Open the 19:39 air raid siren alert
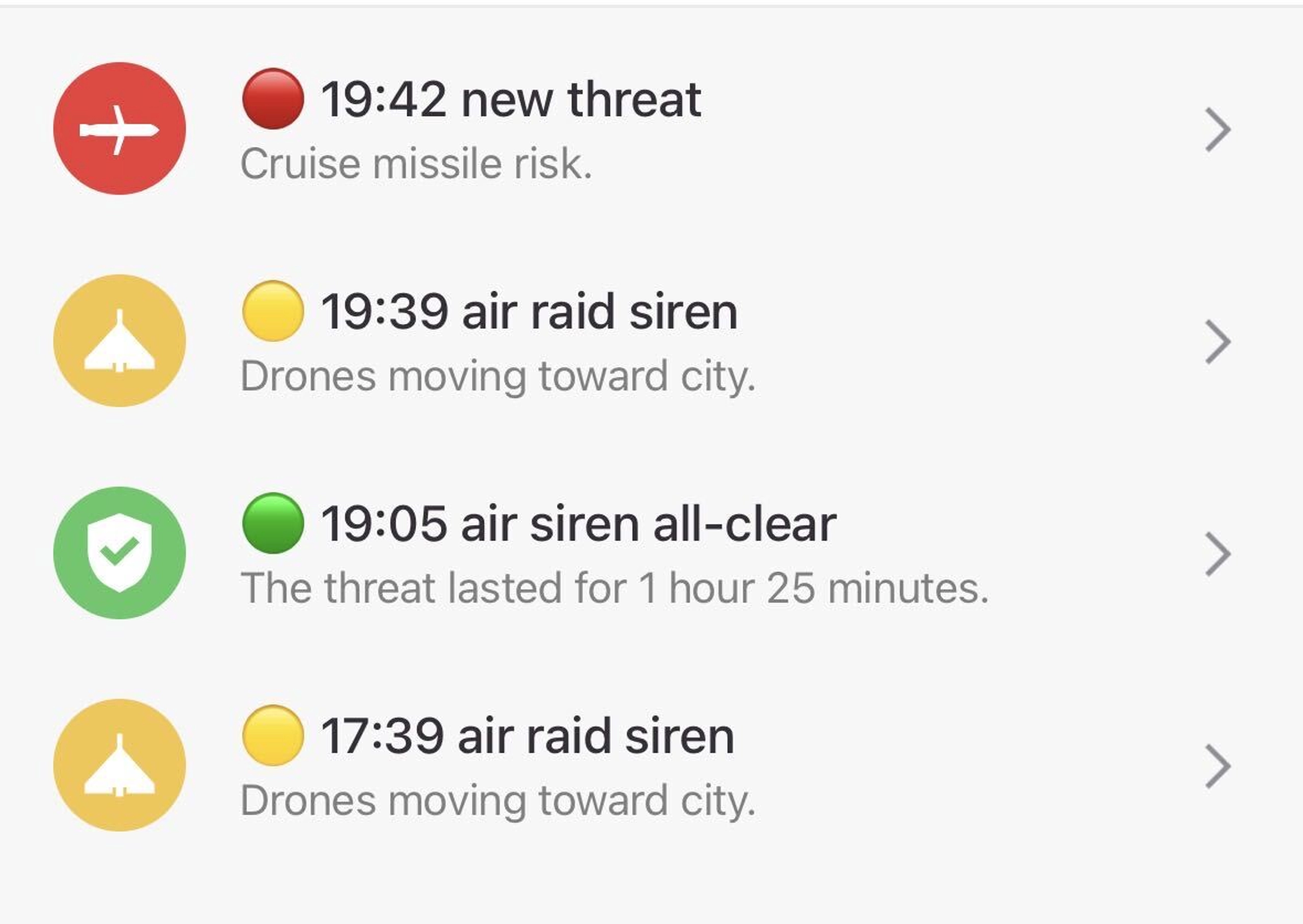 tap(651, 341)
